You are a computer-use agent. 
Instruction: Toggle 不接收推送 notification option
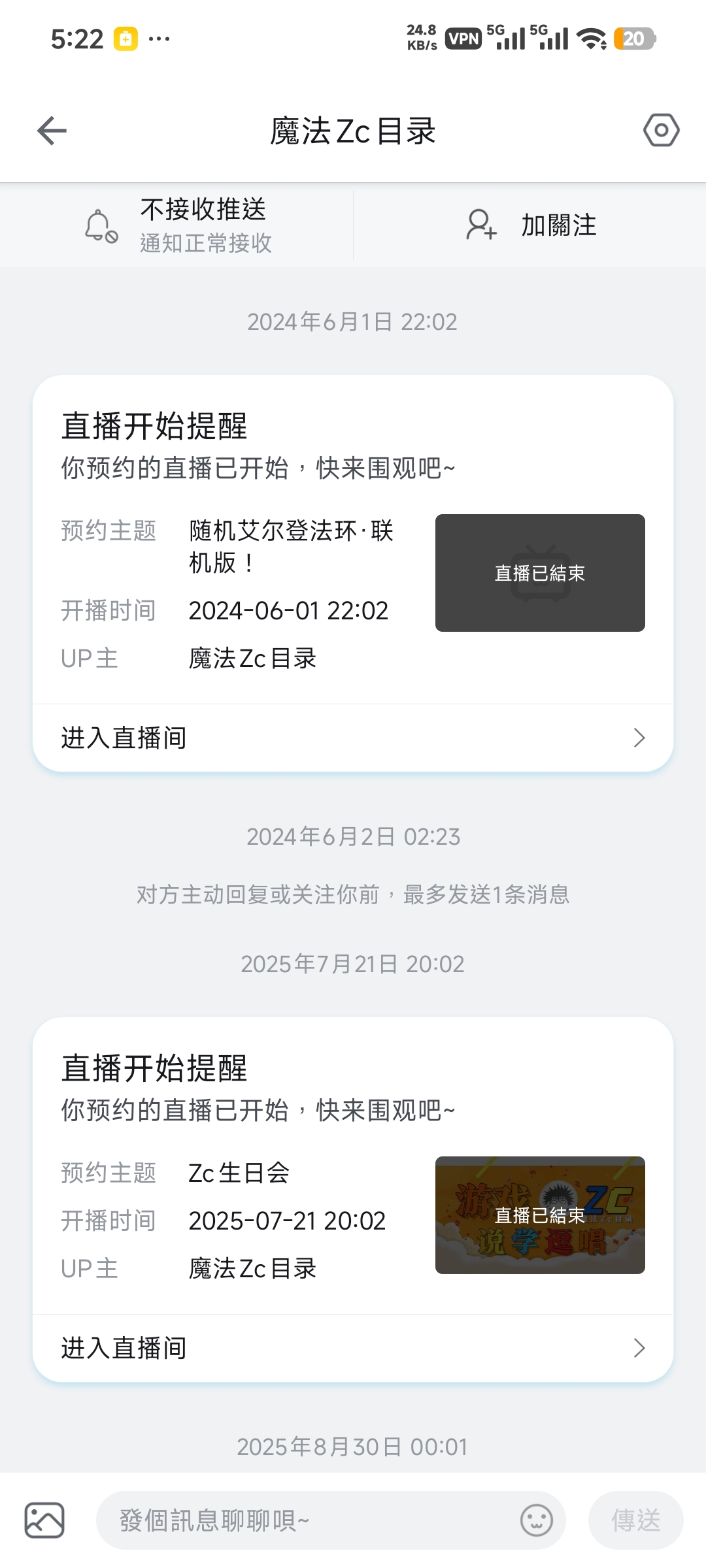coord(178,225)
